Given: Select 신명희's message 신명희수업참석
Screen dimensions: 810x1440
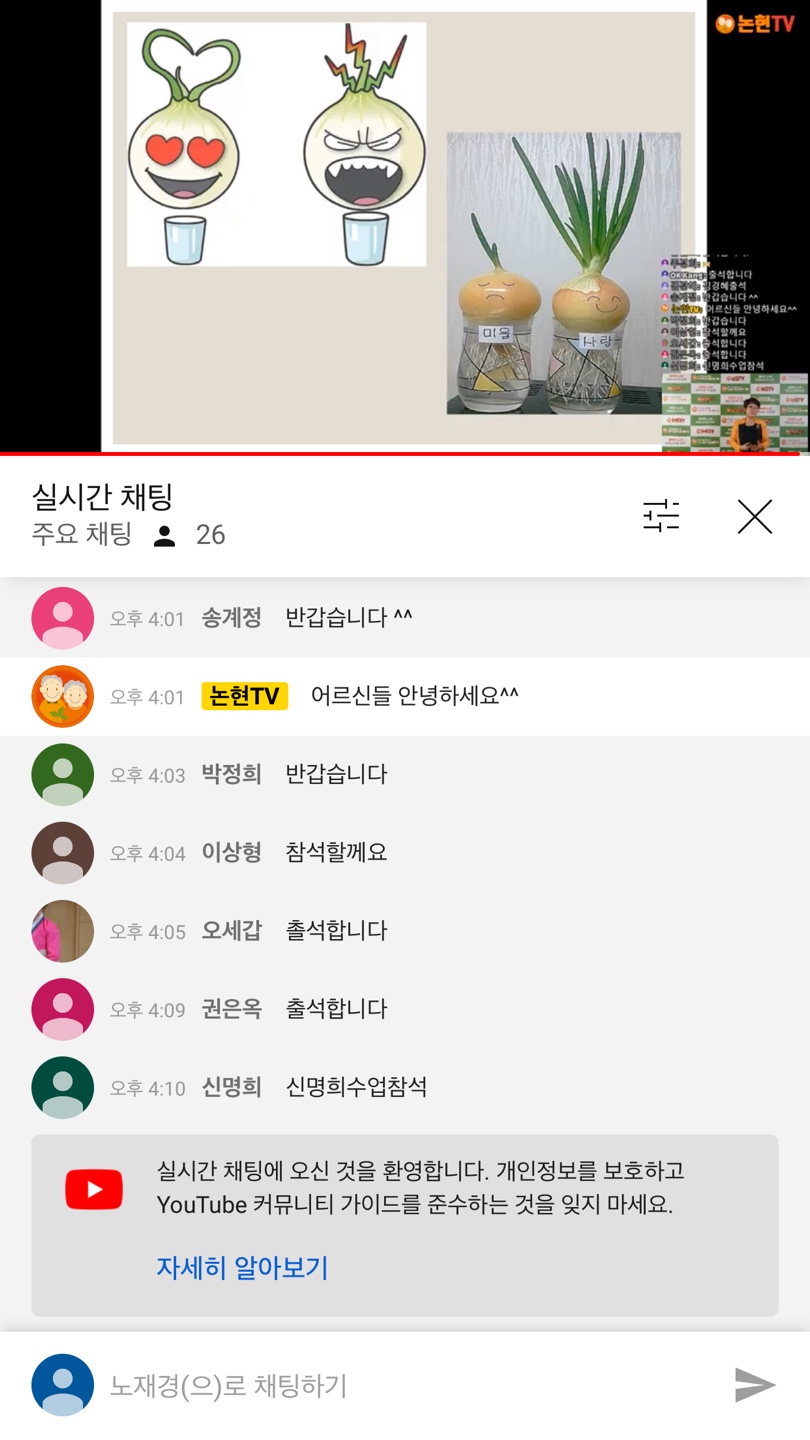Looking at the screenshot, I should (x=356, y=1087).
